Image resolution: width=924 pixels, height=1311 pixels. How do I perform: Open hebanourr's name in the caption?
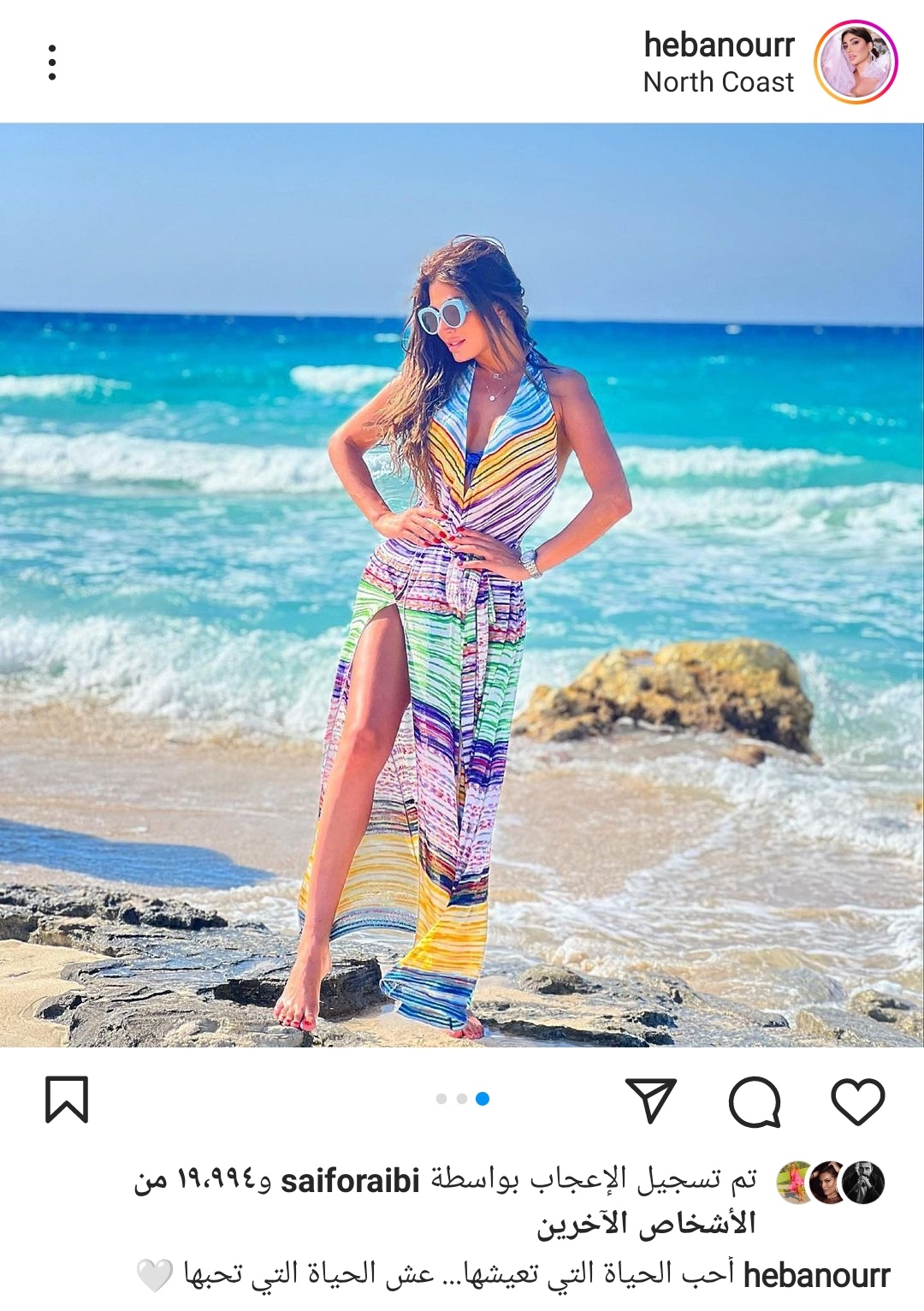coord(816,1275)
